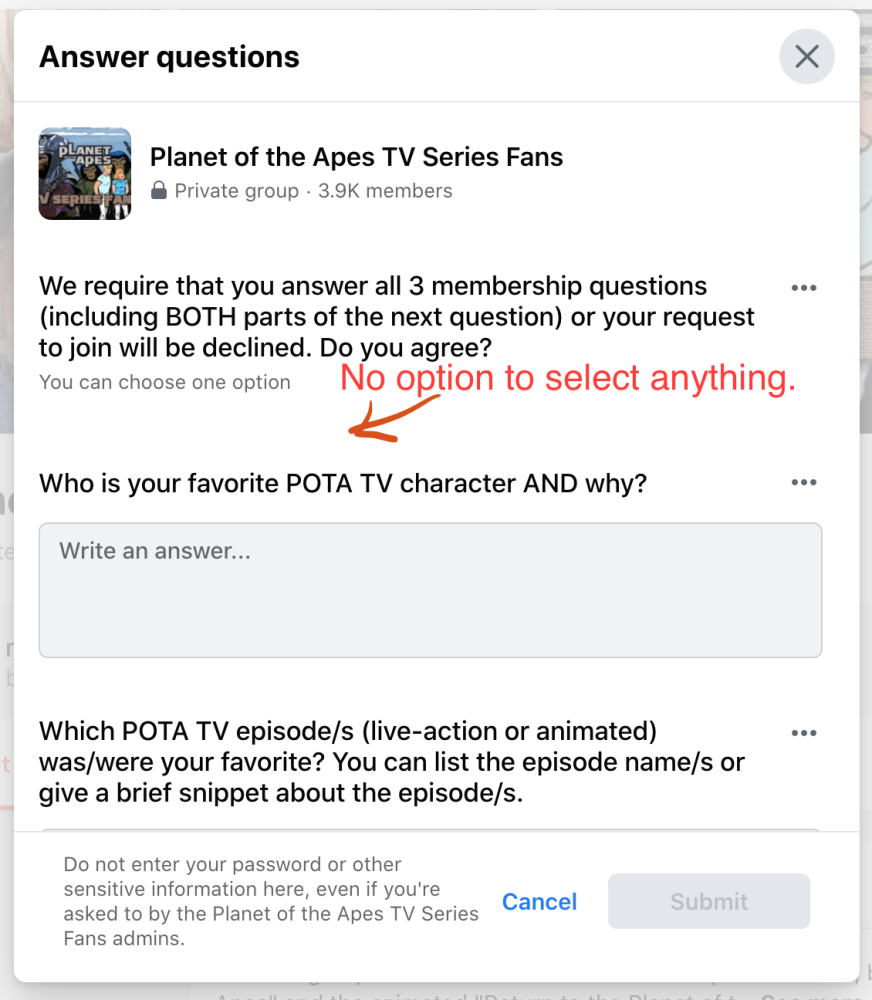This screenshot has width=872, height=1000.
Task: Open the options menu next to the episode question
Action: point(804,733)
